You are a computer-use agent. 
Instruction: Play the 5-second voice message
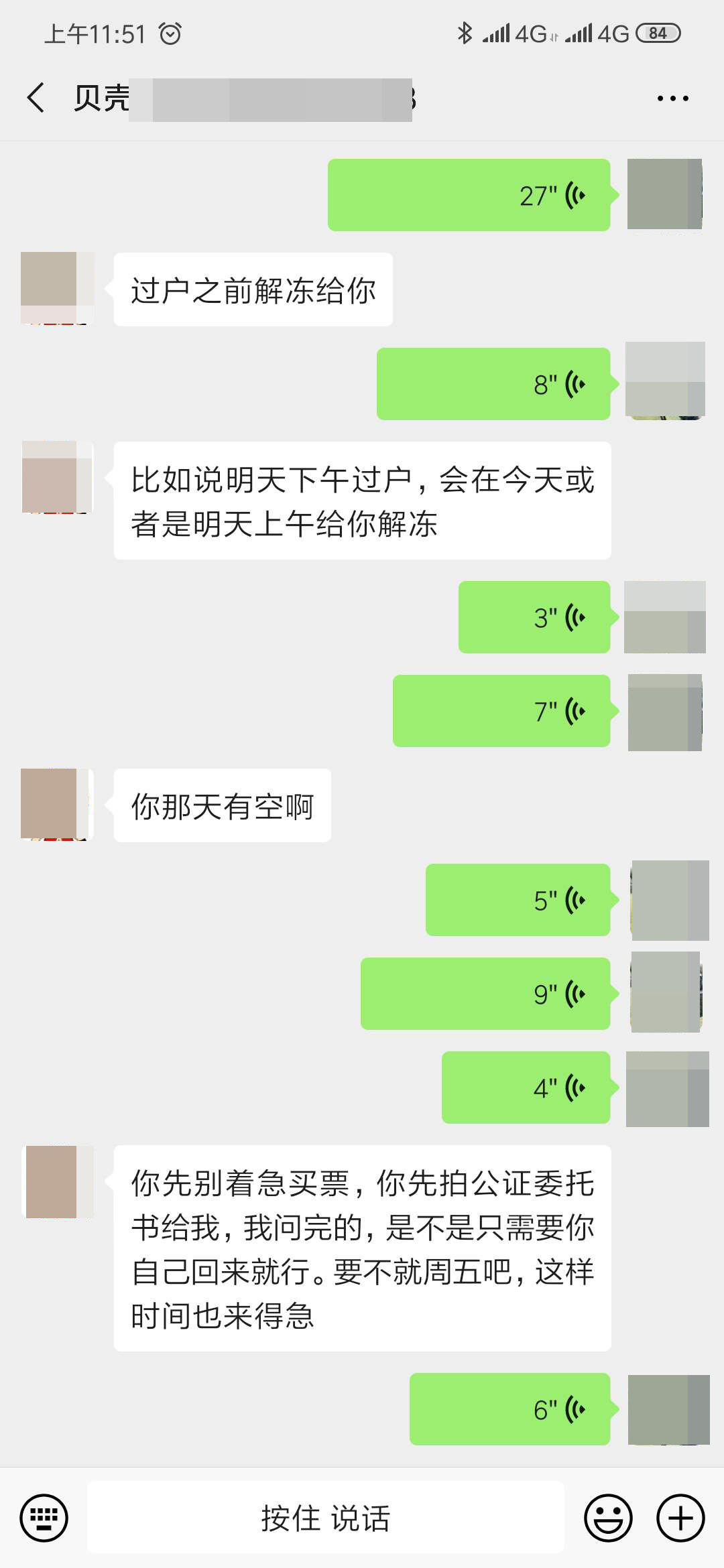click(518, 900)
